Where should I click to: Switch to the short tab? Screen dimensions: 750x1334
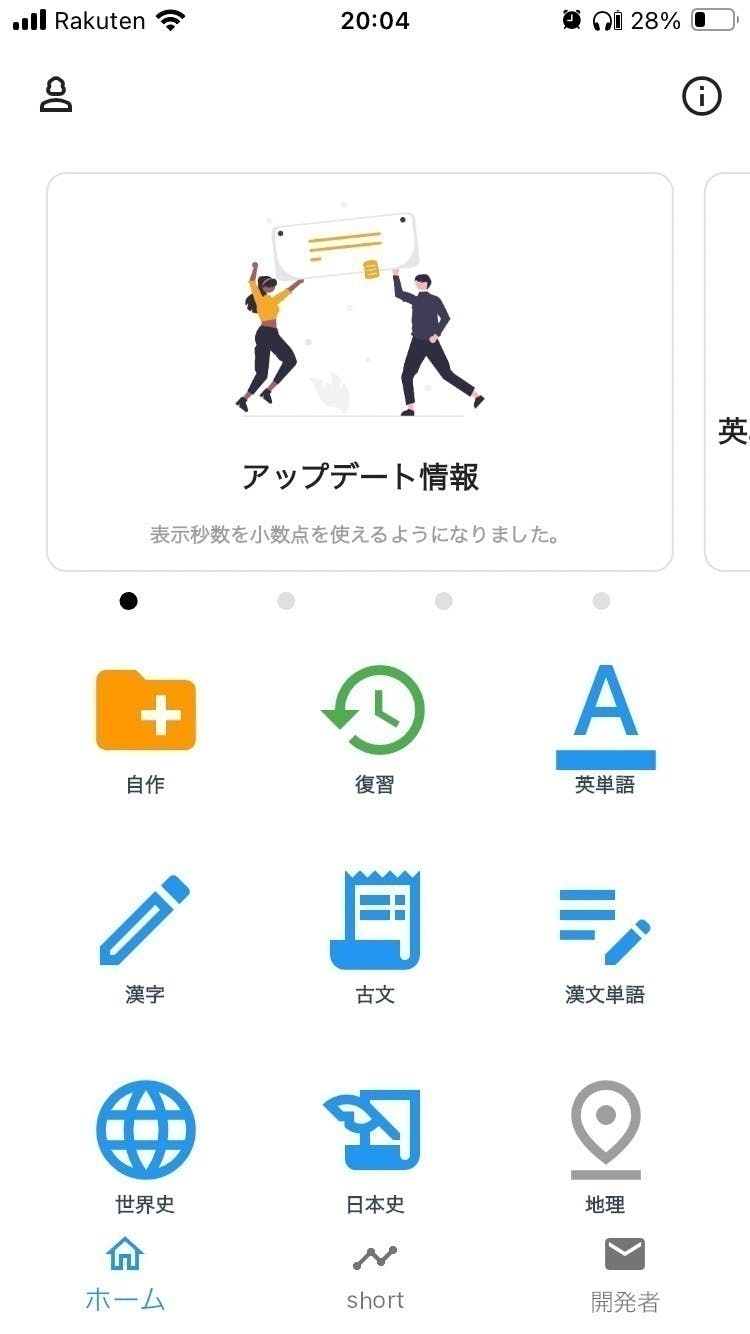click(x=375, y=1270)
